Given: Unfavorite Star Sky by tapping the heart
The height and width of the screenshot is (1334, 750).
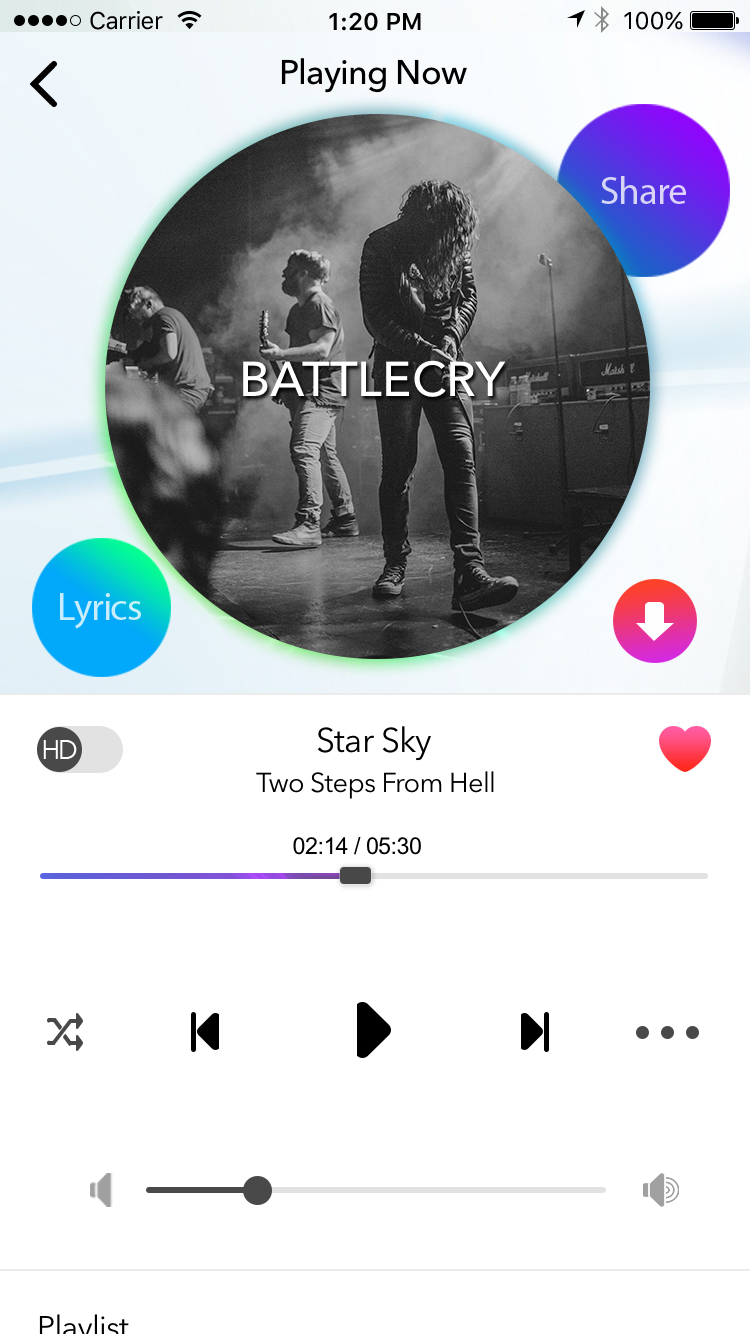Looking at the screenshot, I should 685,747.
